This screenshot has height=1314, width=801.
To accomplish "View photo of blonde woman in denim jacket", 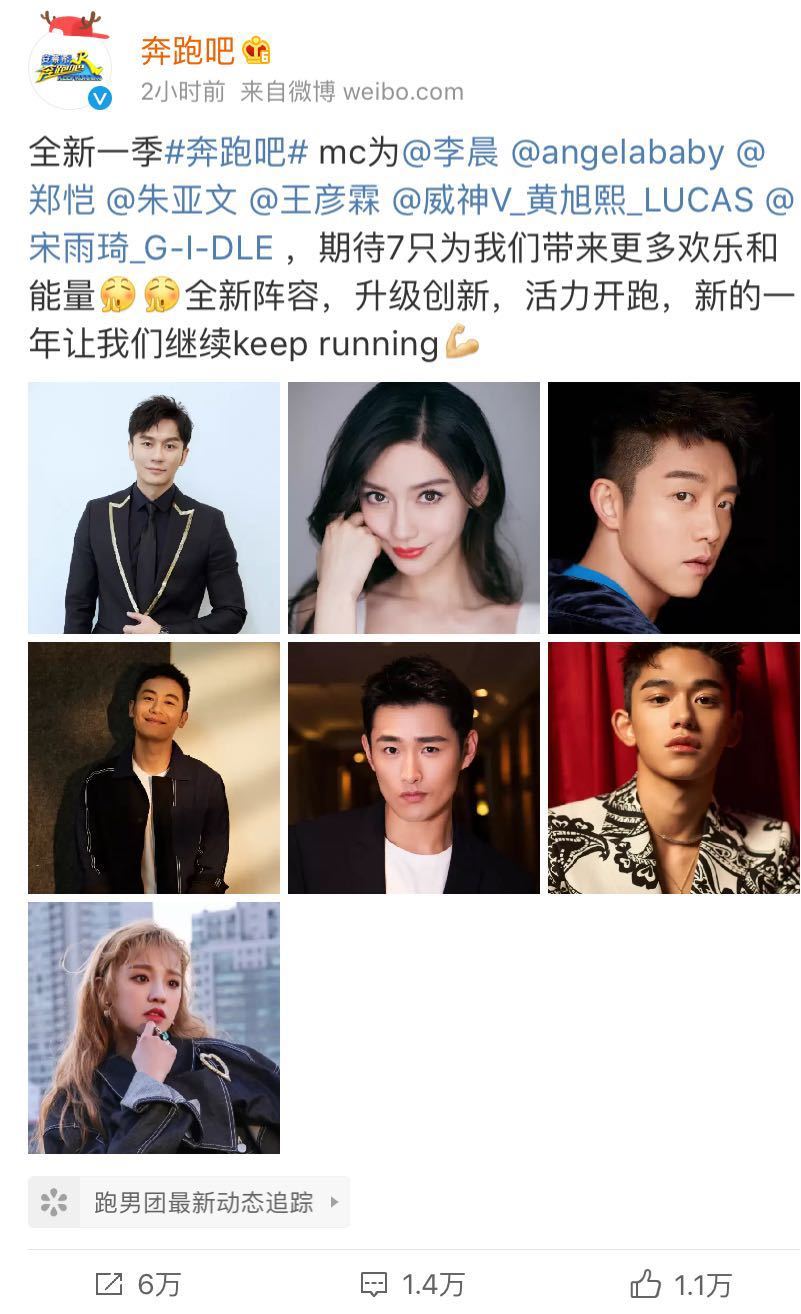I will coord(154,1028).
